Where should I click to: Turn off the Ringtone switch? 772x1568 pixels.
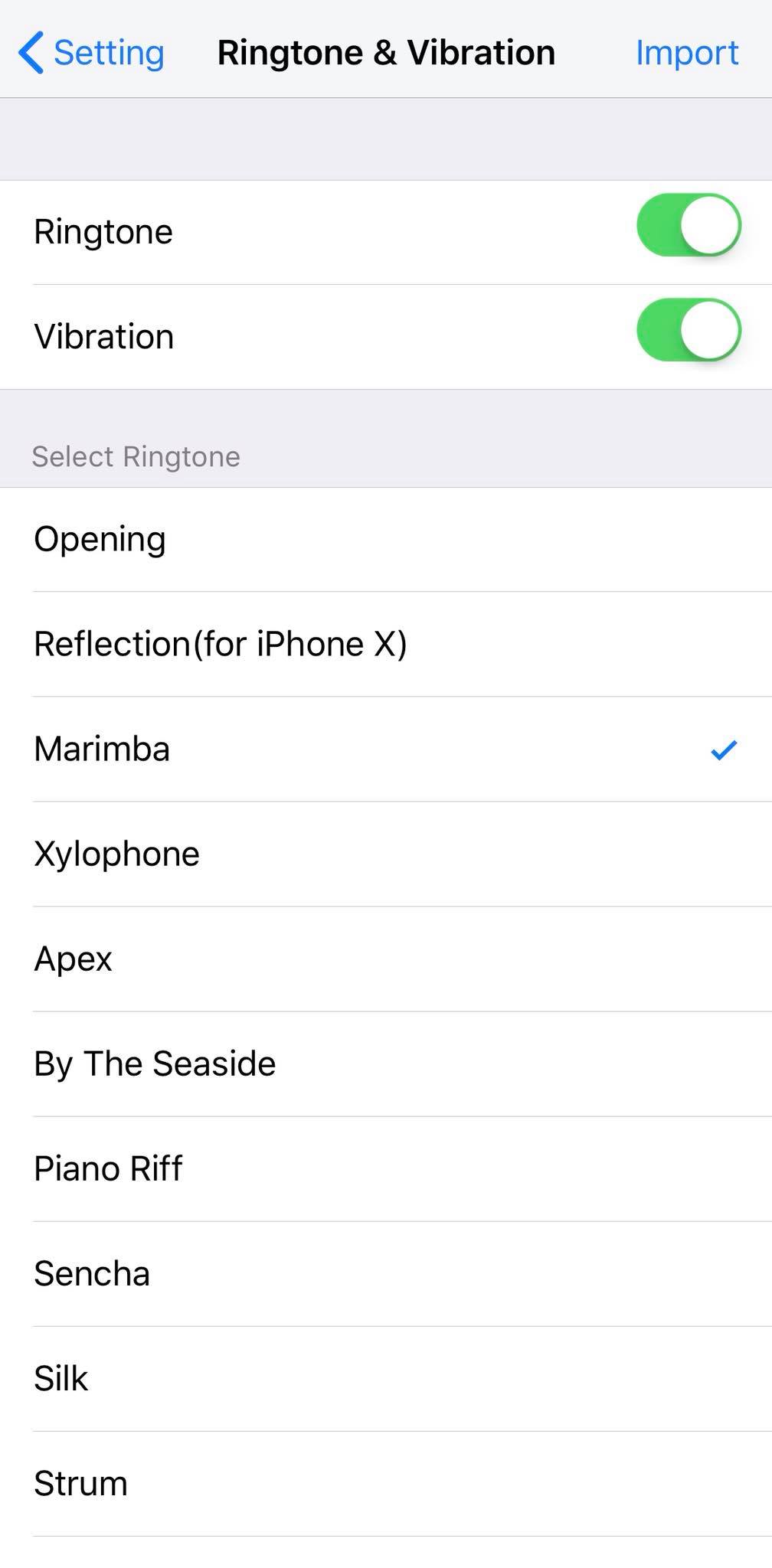click(688, 226)
